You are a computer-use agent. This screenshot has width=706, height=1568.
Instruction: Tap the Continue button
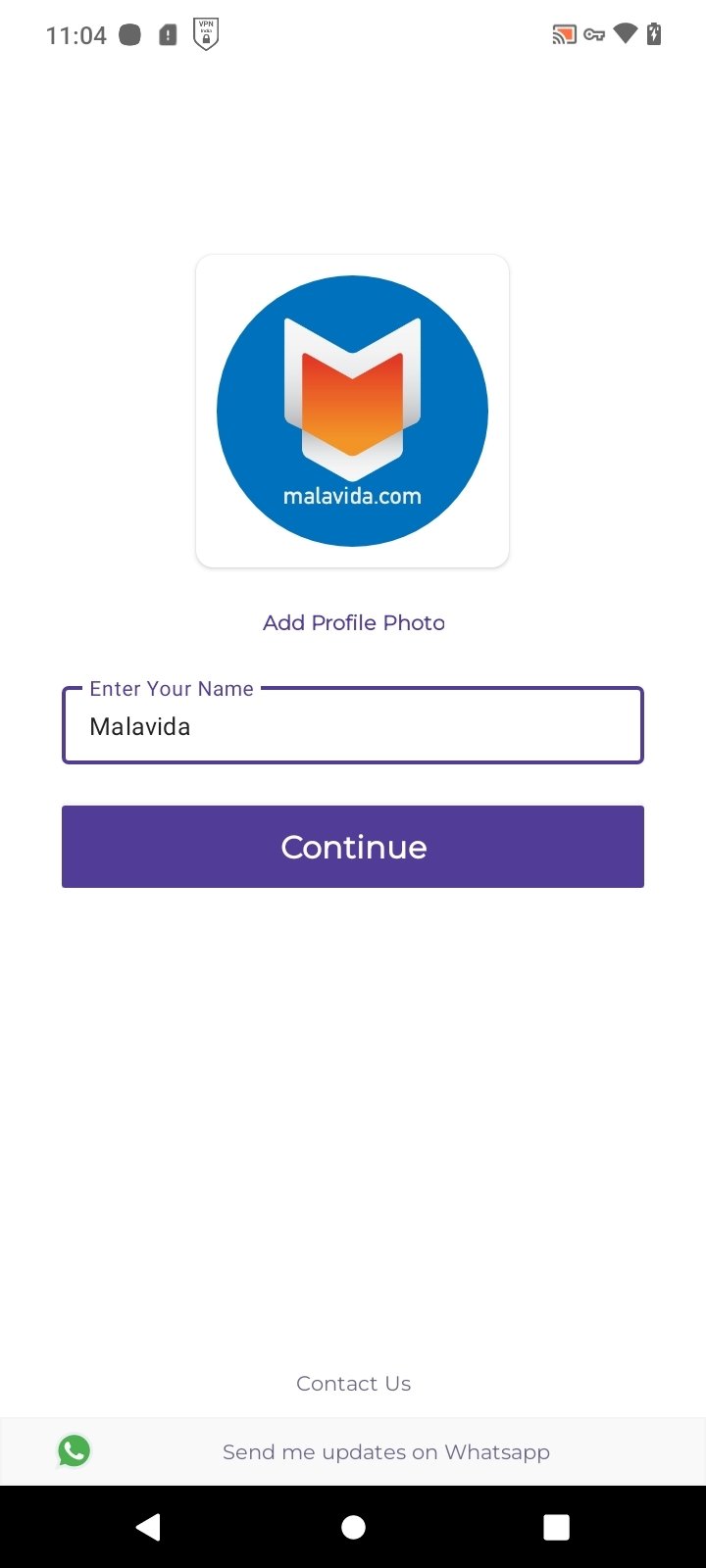(353, 847)
